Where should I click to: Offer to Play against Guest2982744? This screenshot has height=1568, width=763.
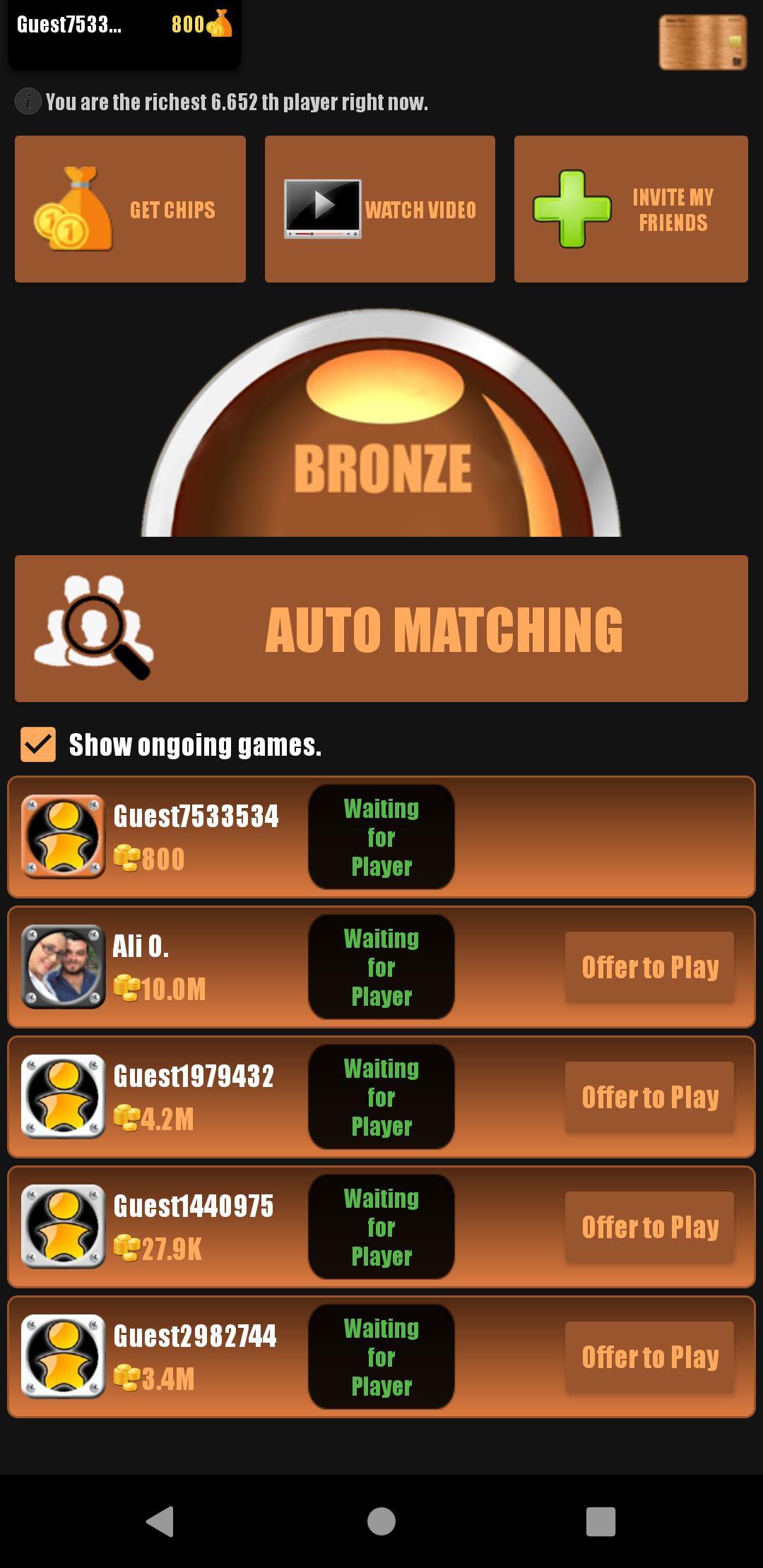pyautogui.click(x=649, y=1356)
